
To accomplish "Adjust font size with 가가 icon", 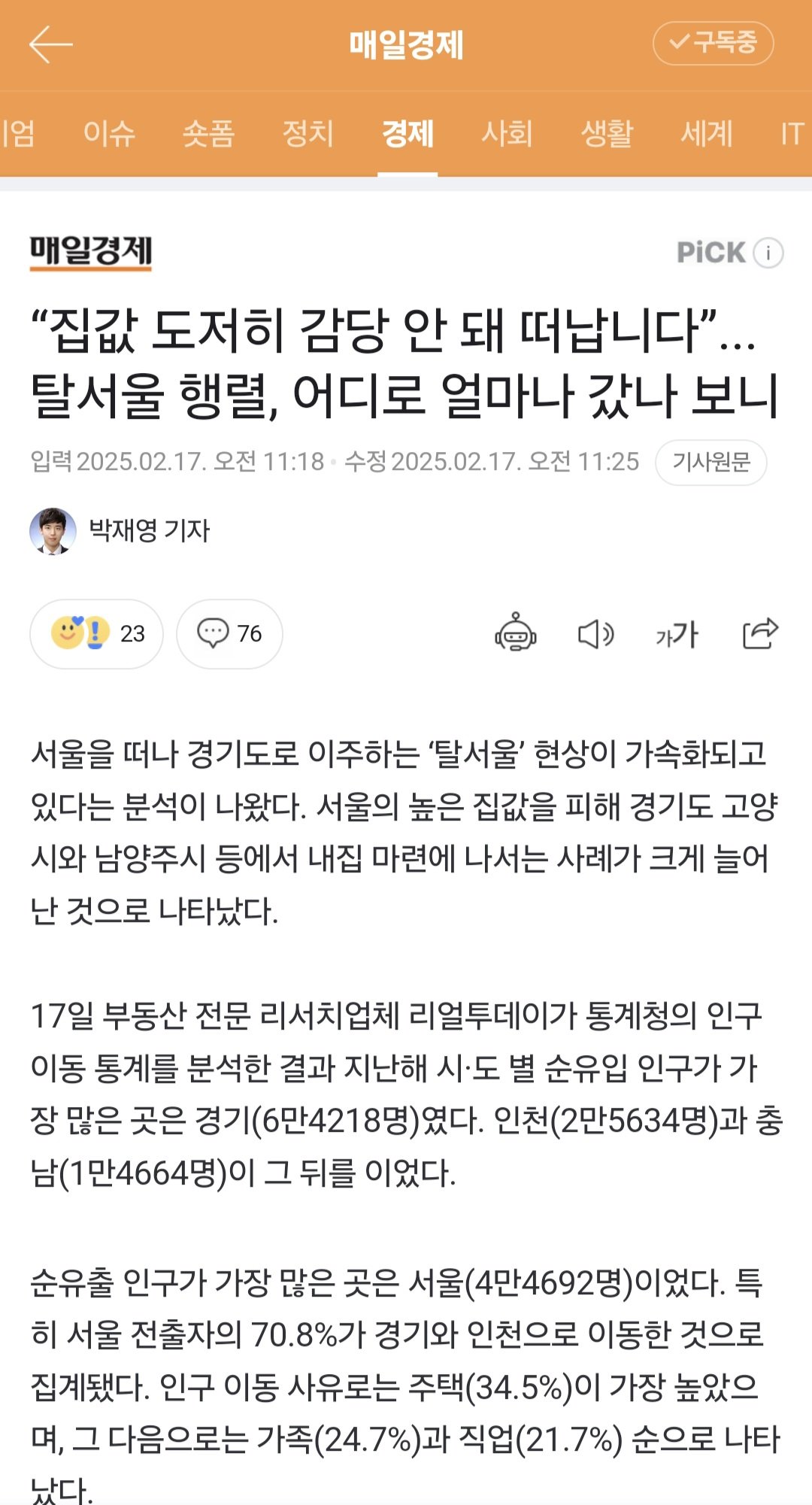I will (677, 634).
